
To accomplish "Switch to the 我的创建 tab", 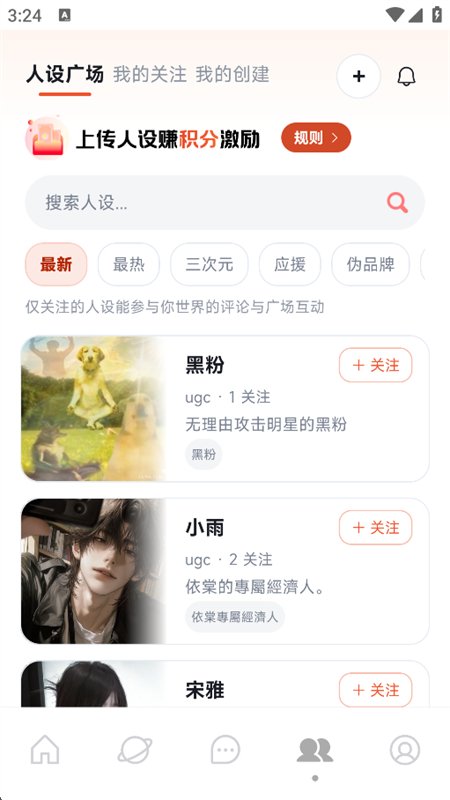I will click(x=232, y=74).
